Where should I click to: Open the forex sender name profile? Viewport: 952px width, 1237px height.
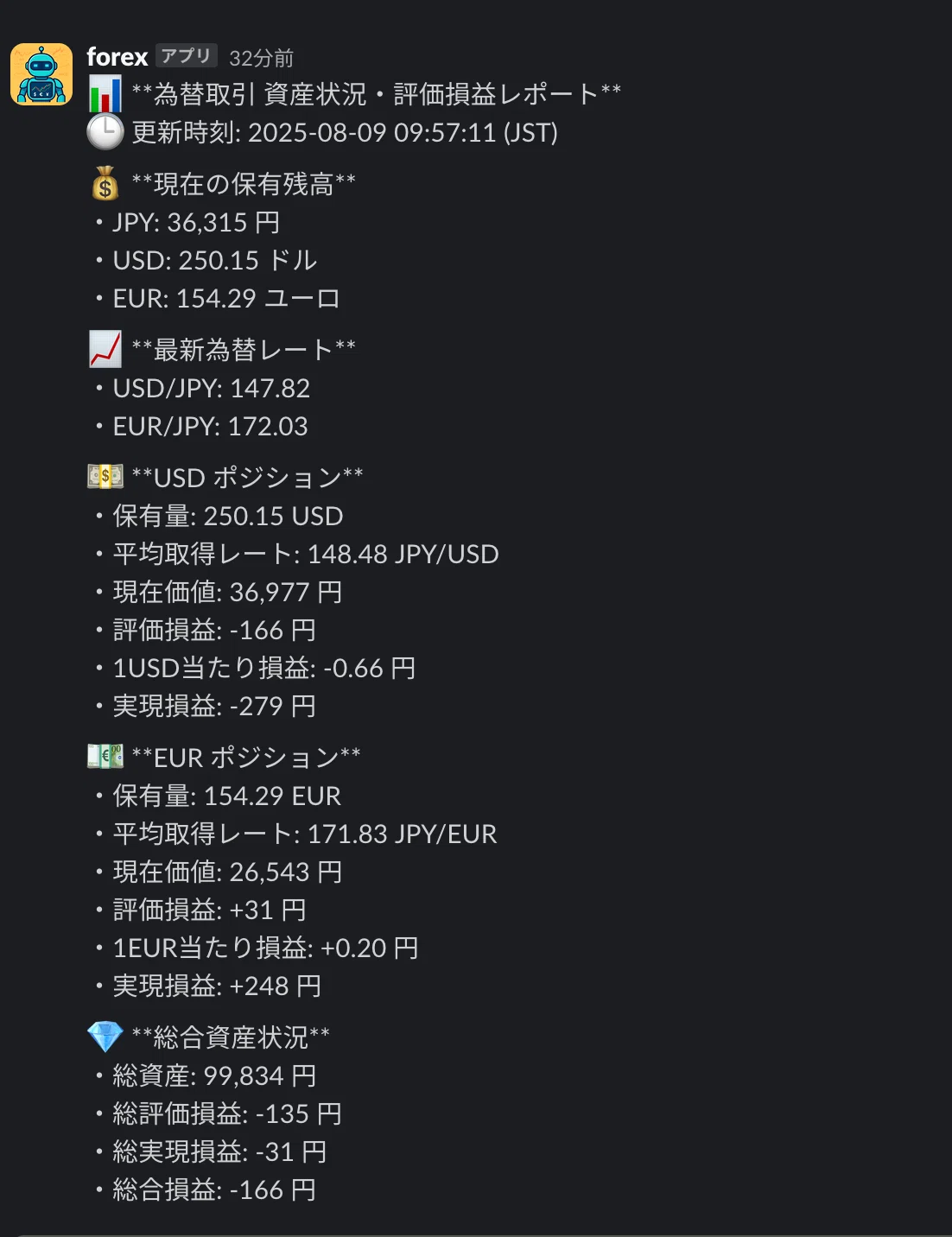click(x=117, y=57)
